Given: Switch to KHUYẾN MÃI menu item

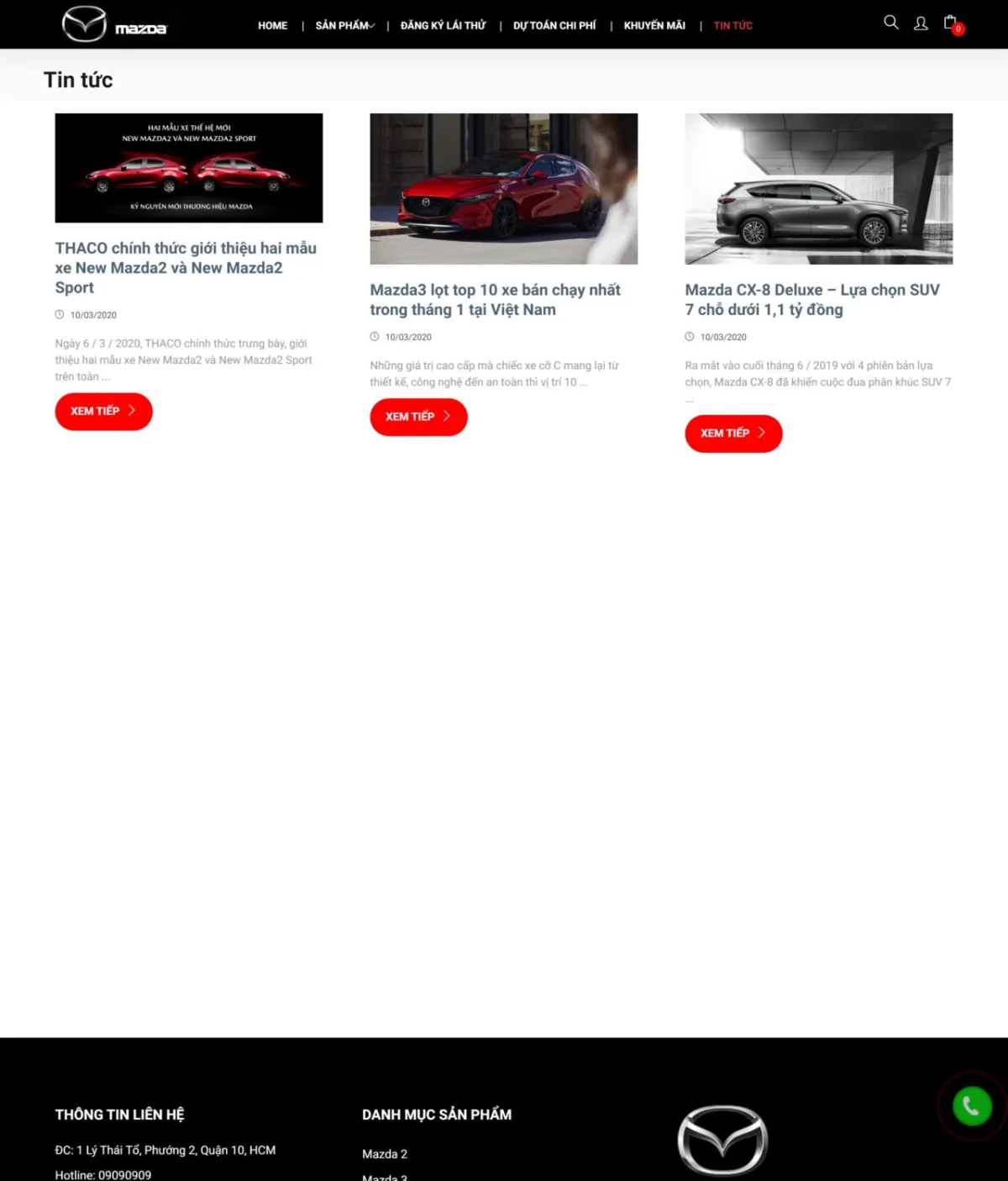Looking at the screenshot, I should click(654, 26).
